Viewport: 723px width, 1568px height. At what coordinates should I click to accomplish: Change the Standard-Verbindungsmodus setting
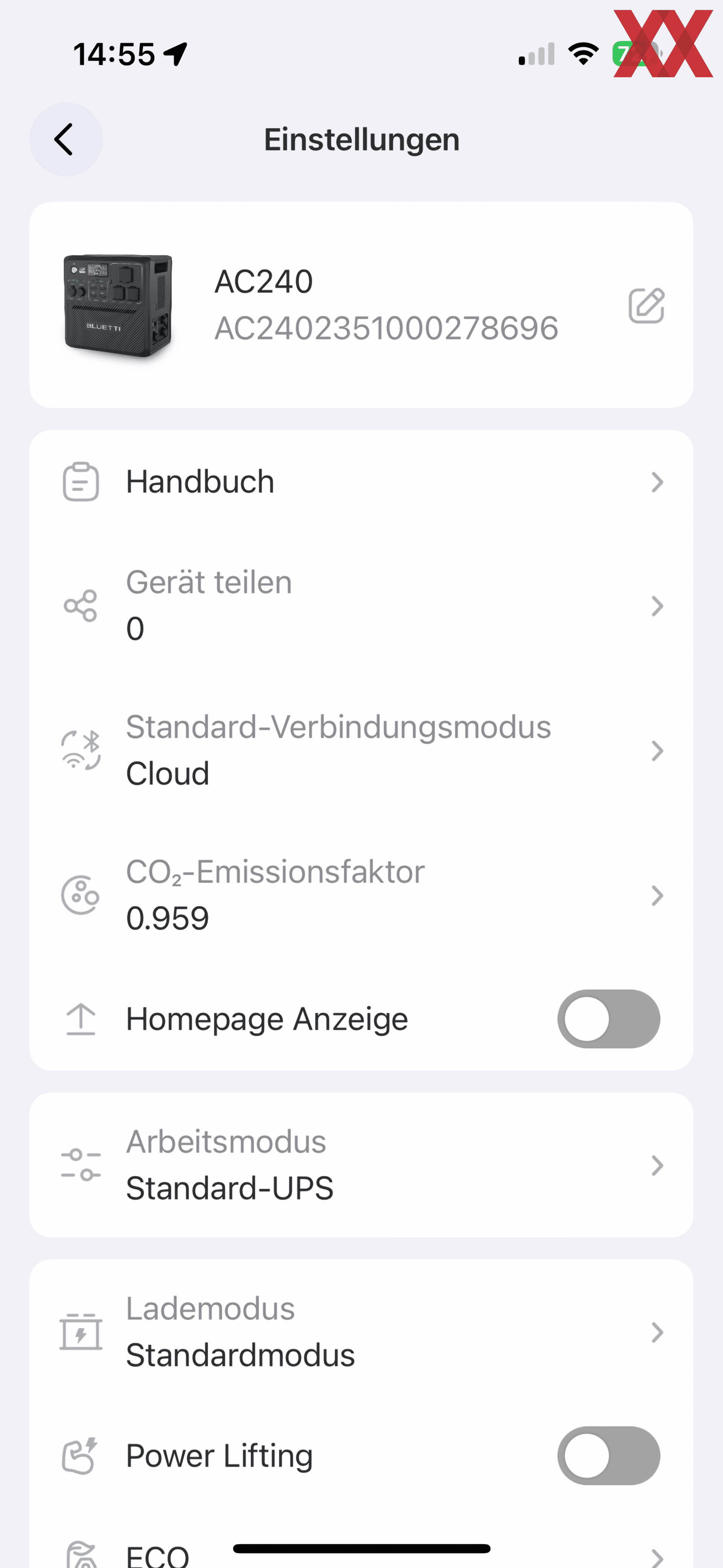(x=361, y=750)
